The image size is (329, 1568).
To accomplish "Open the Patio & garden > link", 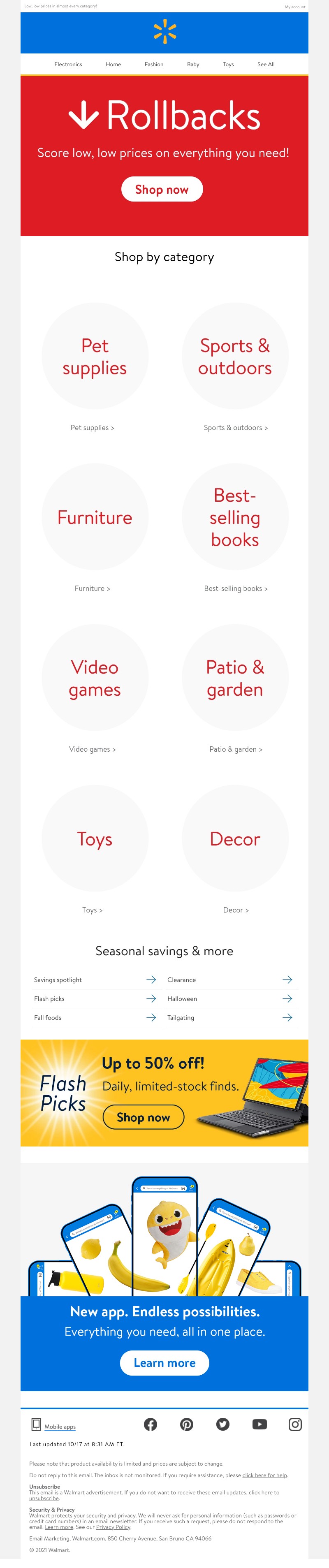I will pos(235,749).
